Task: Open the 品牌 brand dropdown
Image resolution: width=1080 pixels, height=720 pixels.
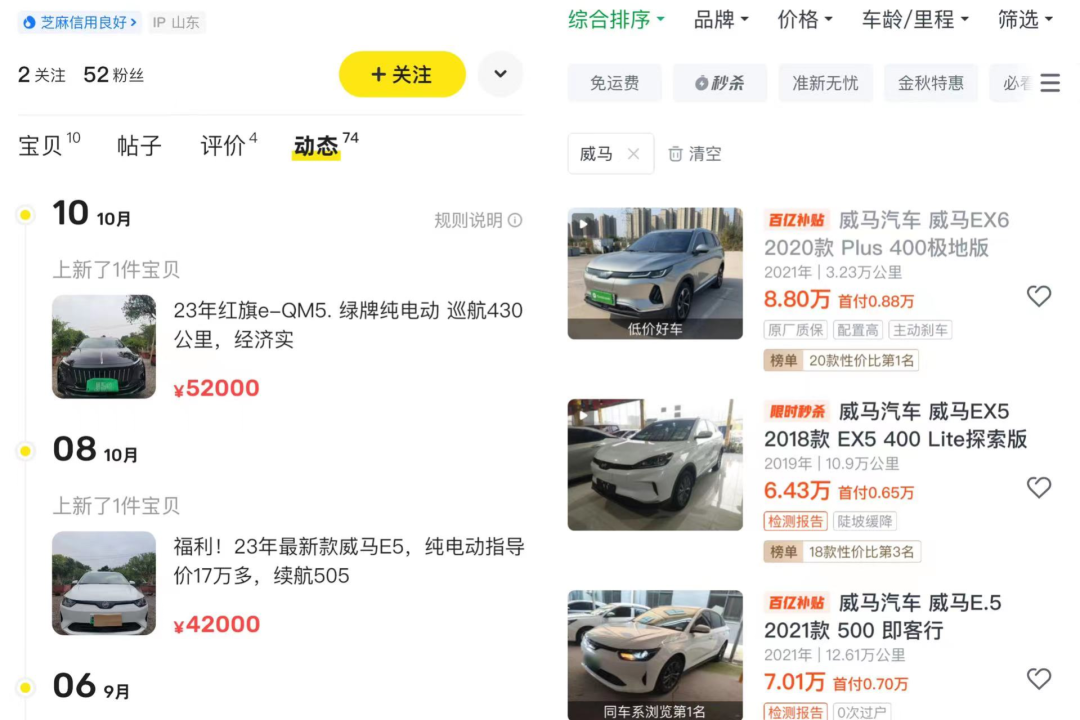Action: point(721,20)
